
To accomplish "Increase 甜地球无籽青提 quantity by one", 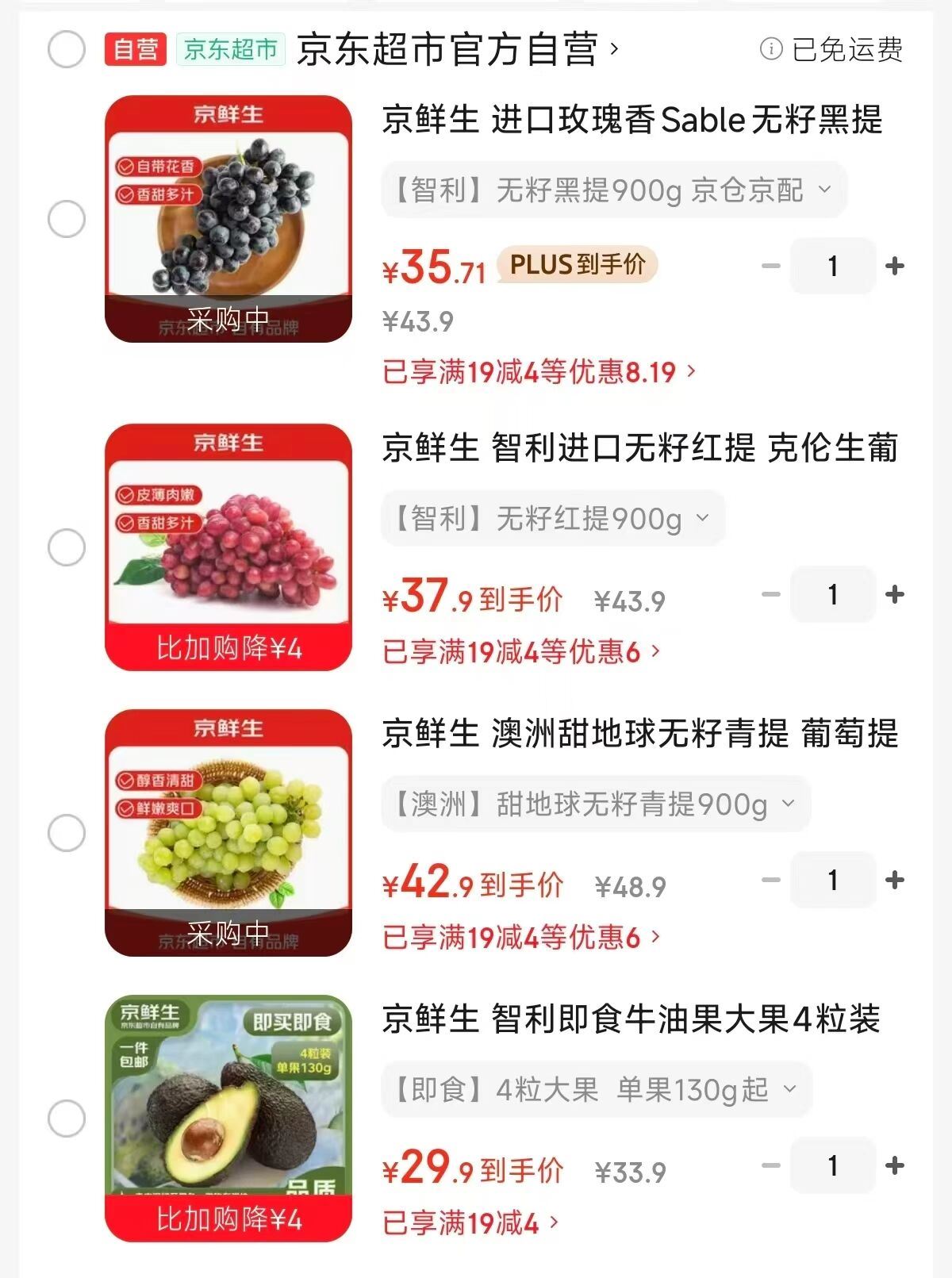I will click(895, 881).
